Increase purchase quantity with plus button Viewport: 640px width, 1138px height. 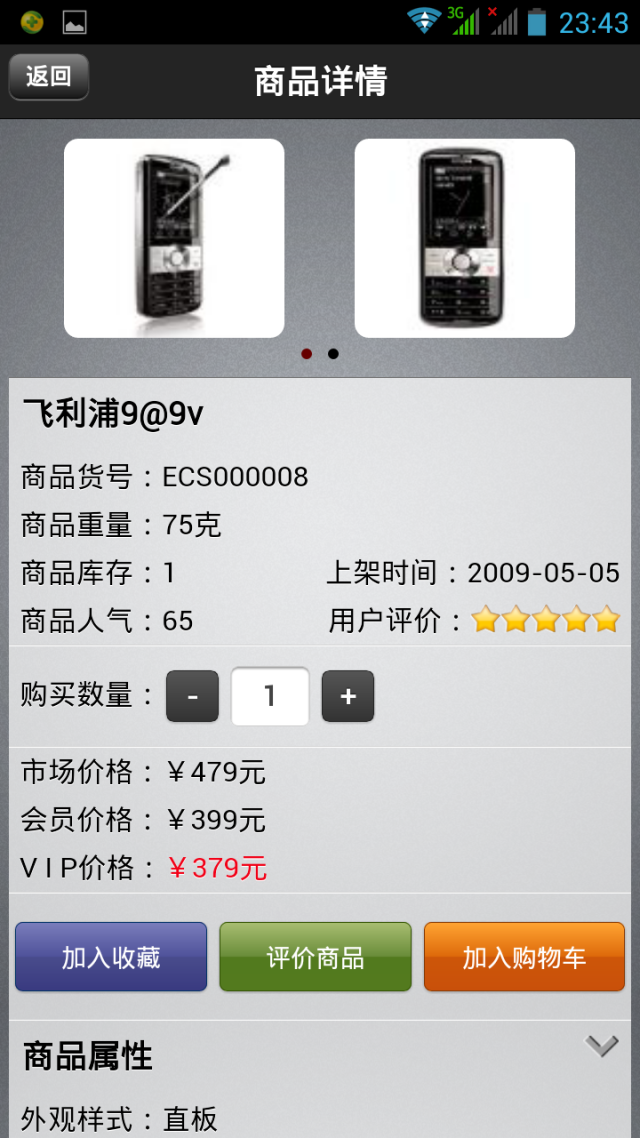point(348,696)
